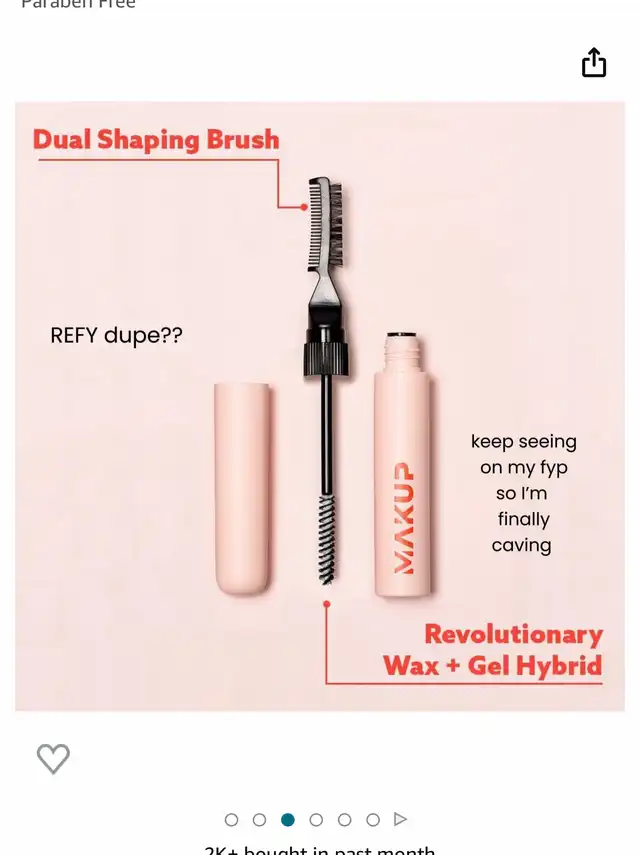This screenshot has height=855, width=640.
Task: Jump to fifth image dot
Action: click(x=344, y=820)
